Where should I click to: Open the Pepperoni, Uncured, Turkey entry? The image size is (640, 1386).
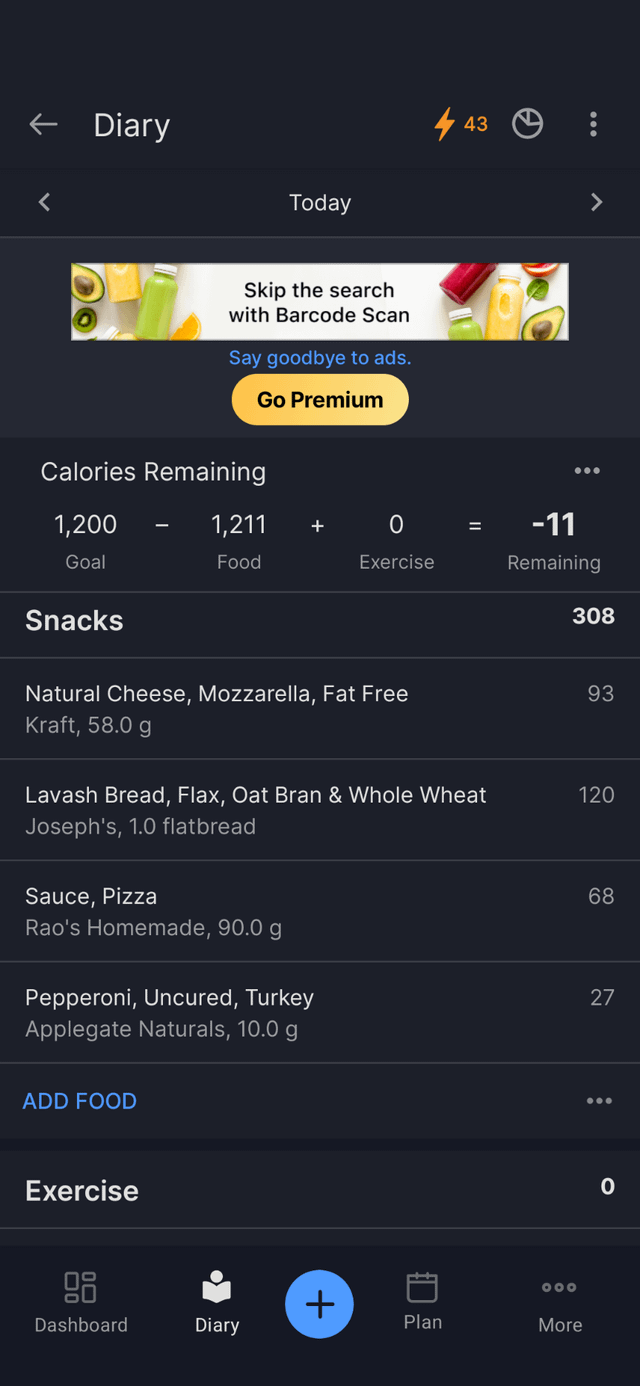320,1013
